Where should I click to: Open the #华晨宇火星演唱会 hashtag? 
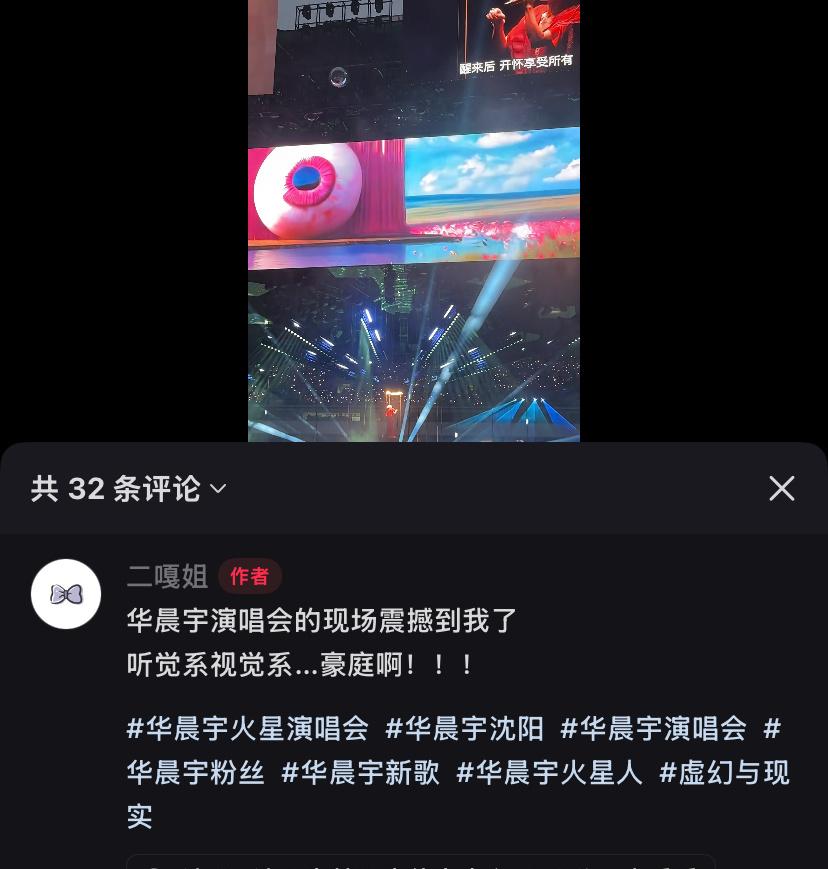click(x=248, y=728)
